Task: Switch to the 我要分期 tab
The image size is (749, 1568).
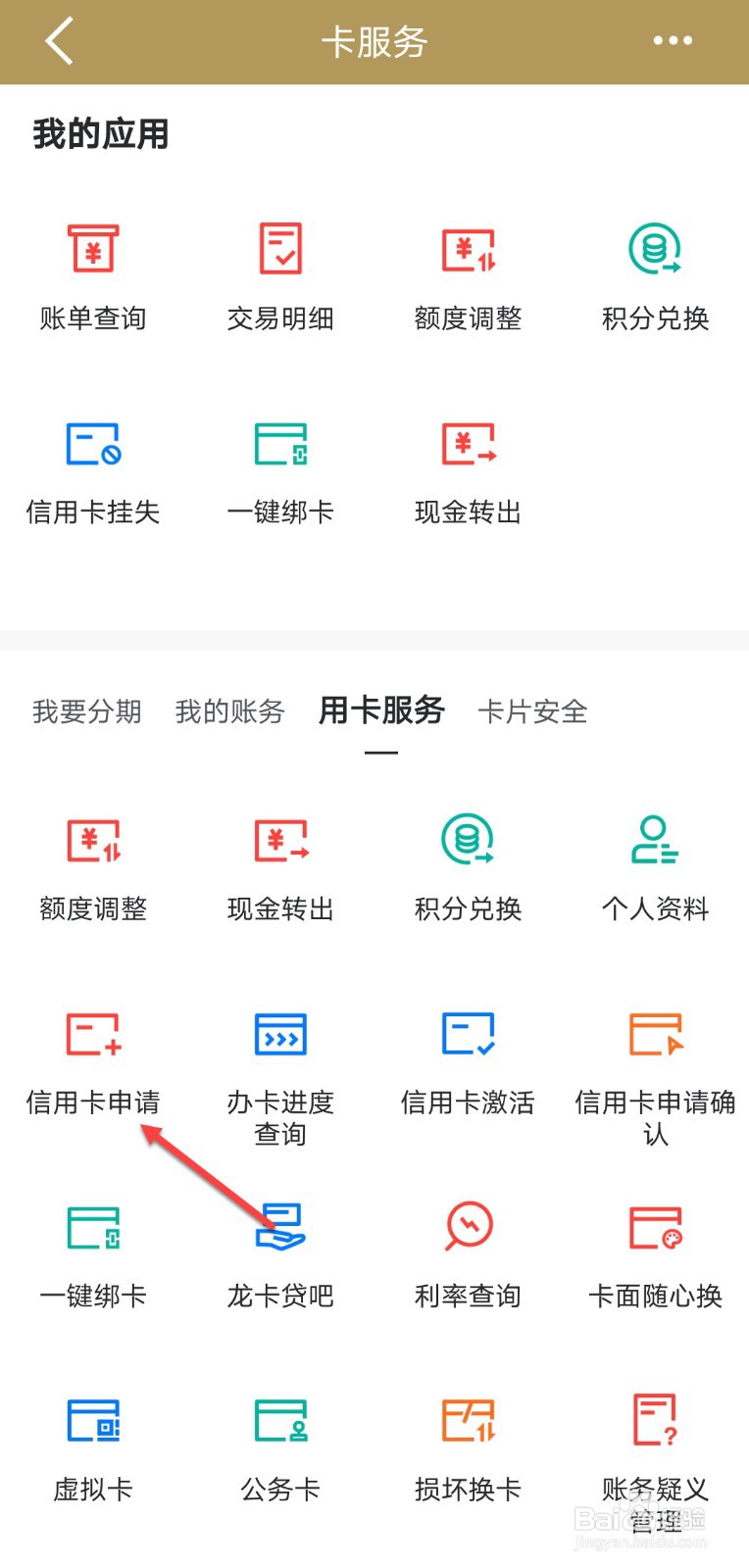Action: [87, 711]
